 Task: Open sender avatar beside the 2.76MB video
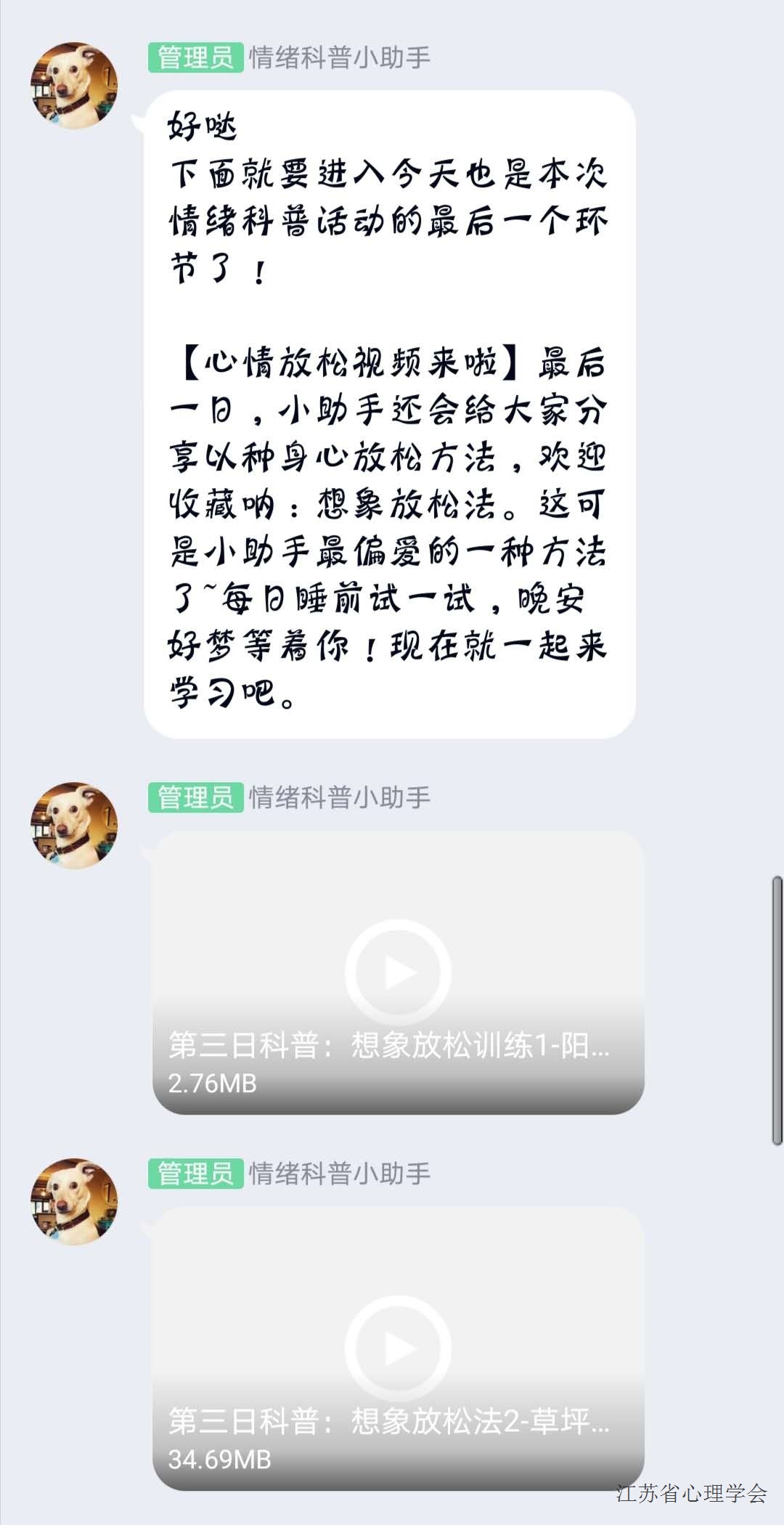74,826
